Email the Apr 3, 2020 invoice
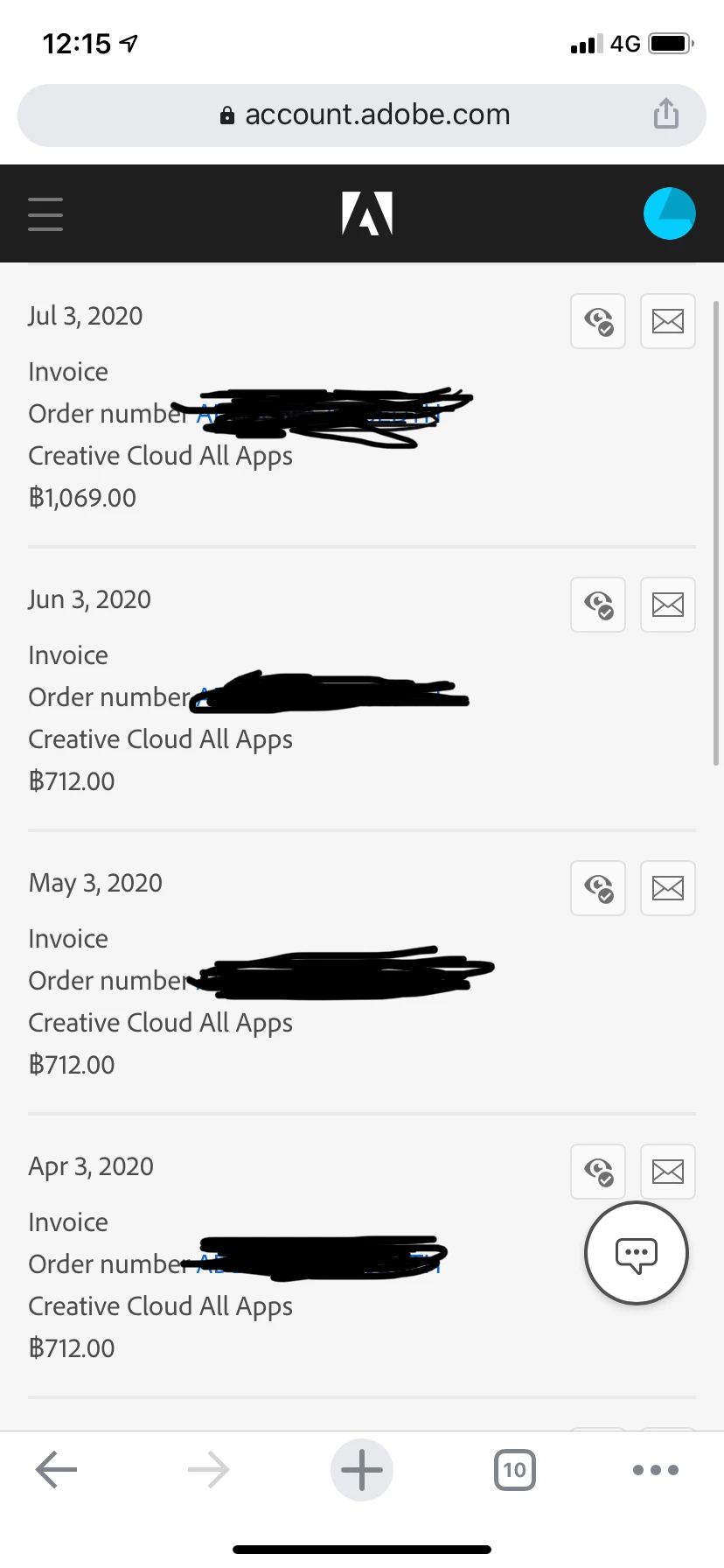This screenshot has width=724, height=1568. coord(668,1171)
